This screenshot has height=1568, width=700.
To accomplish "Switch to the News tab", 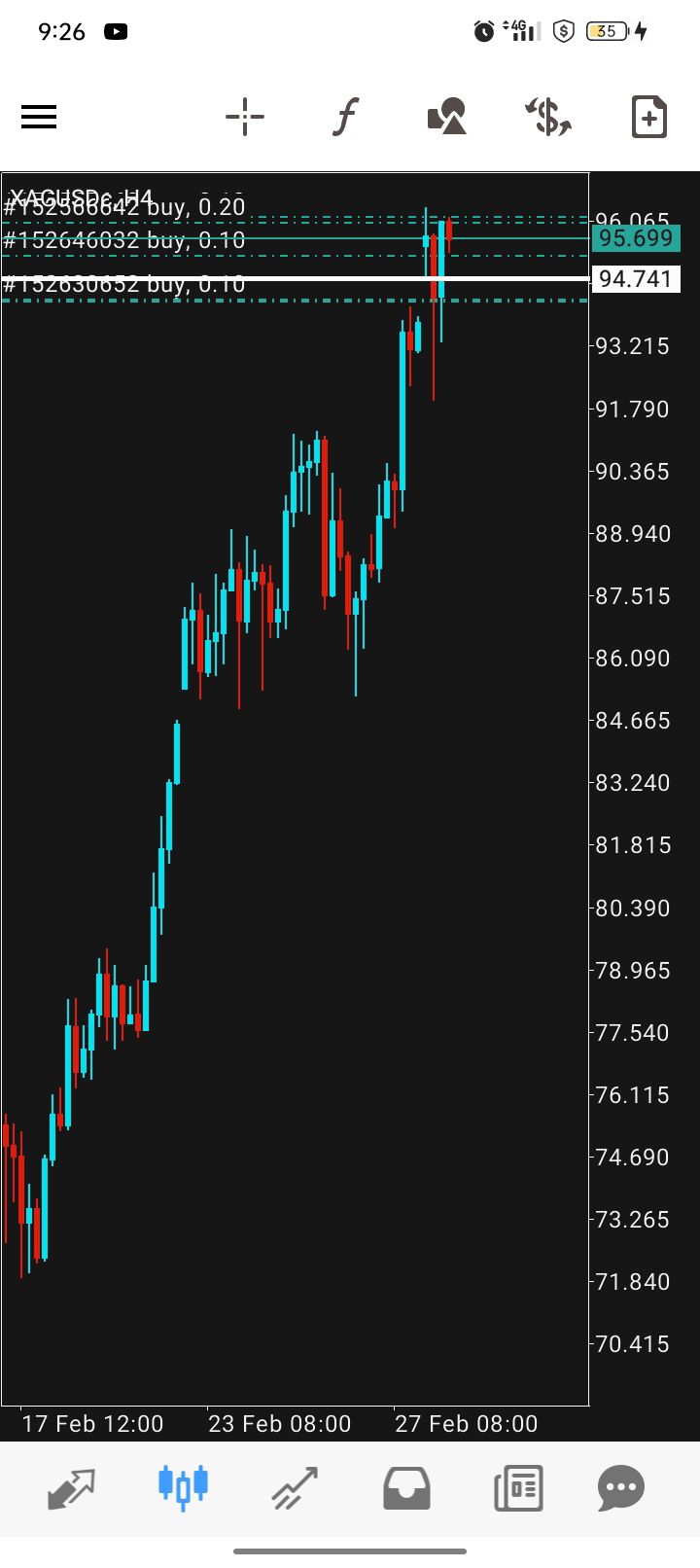I will [517, 1487].
